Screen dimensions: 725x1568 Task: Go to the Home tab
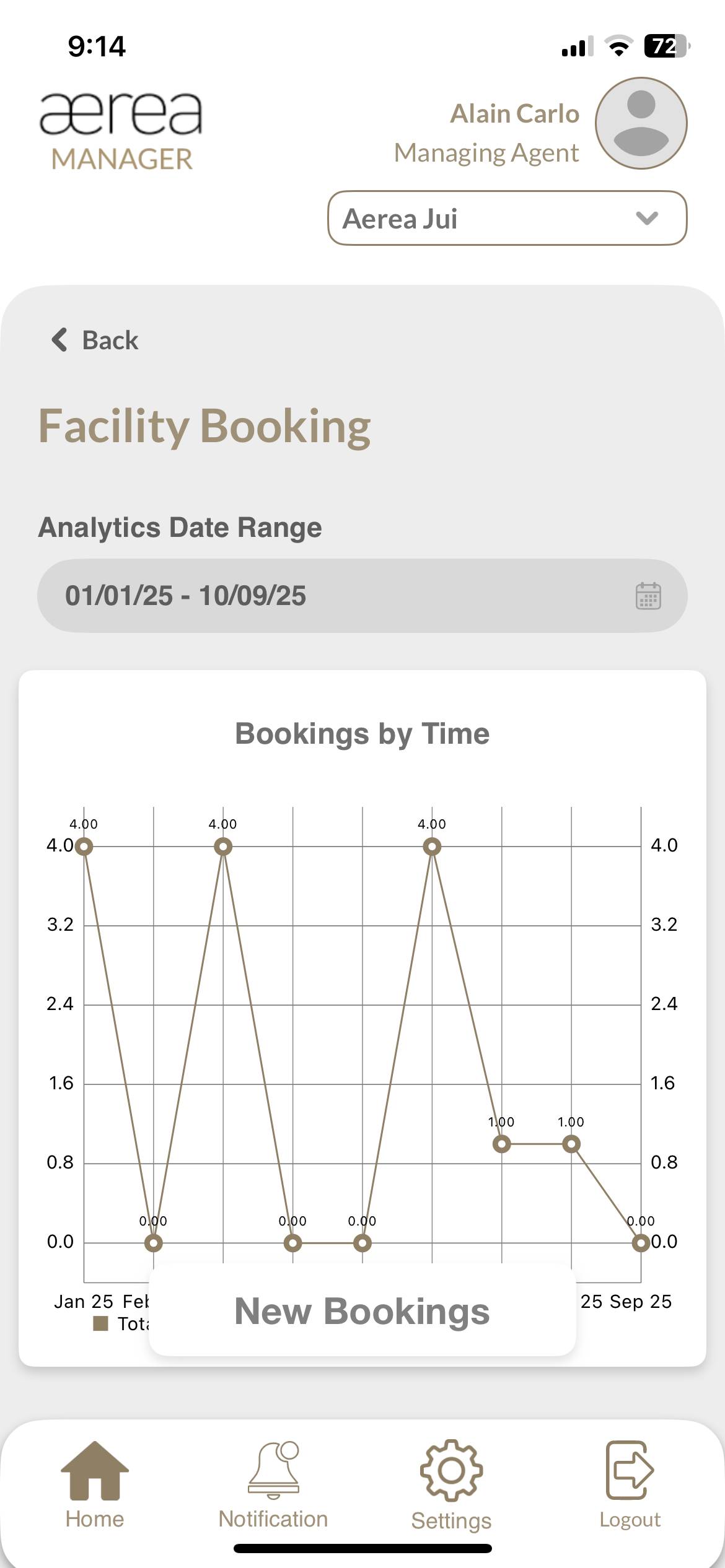pyautogui.click(x=95, y=1486)
